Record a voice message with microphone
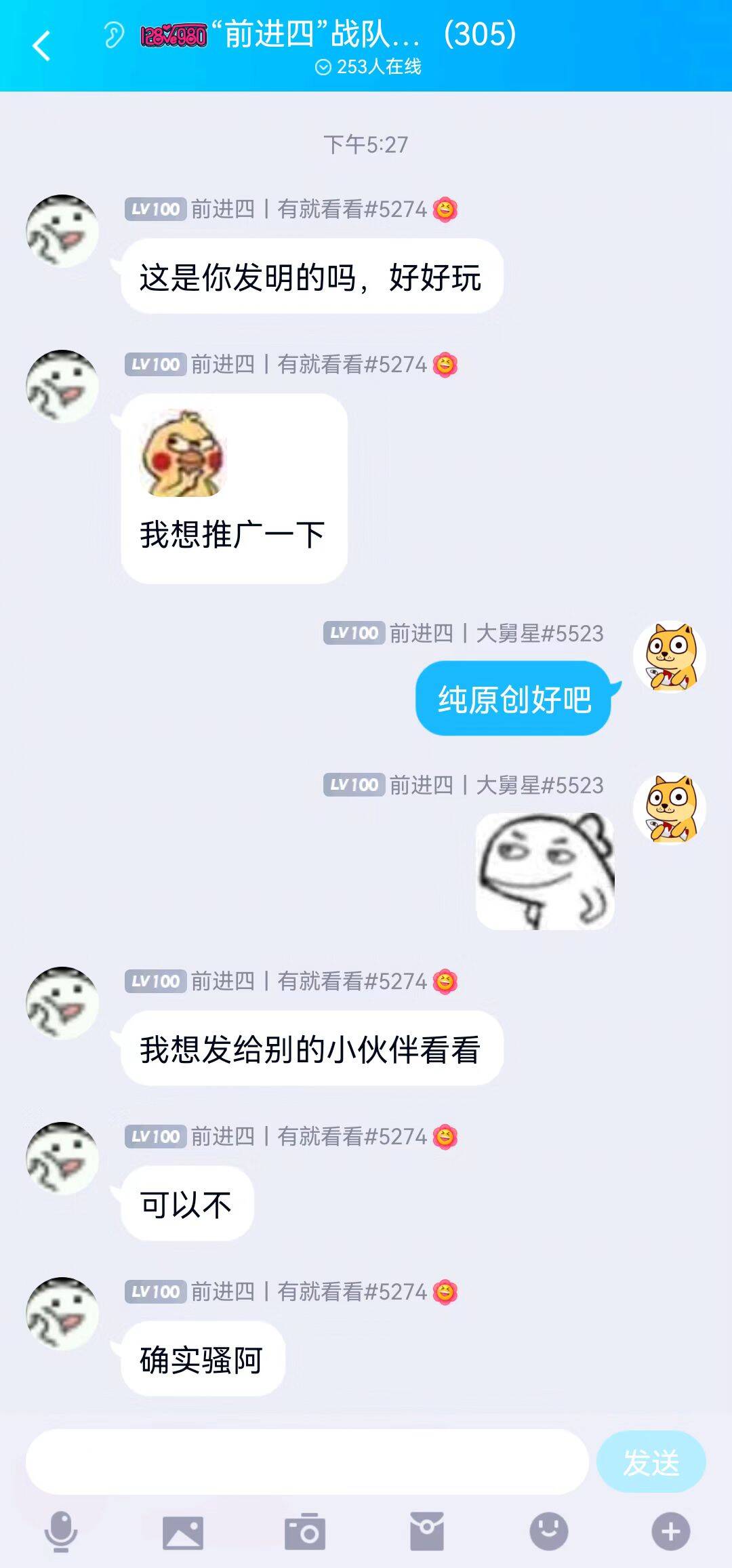Image resolution: width=732 pixels, height=1568 pixels. click(x=61, y=1531)
